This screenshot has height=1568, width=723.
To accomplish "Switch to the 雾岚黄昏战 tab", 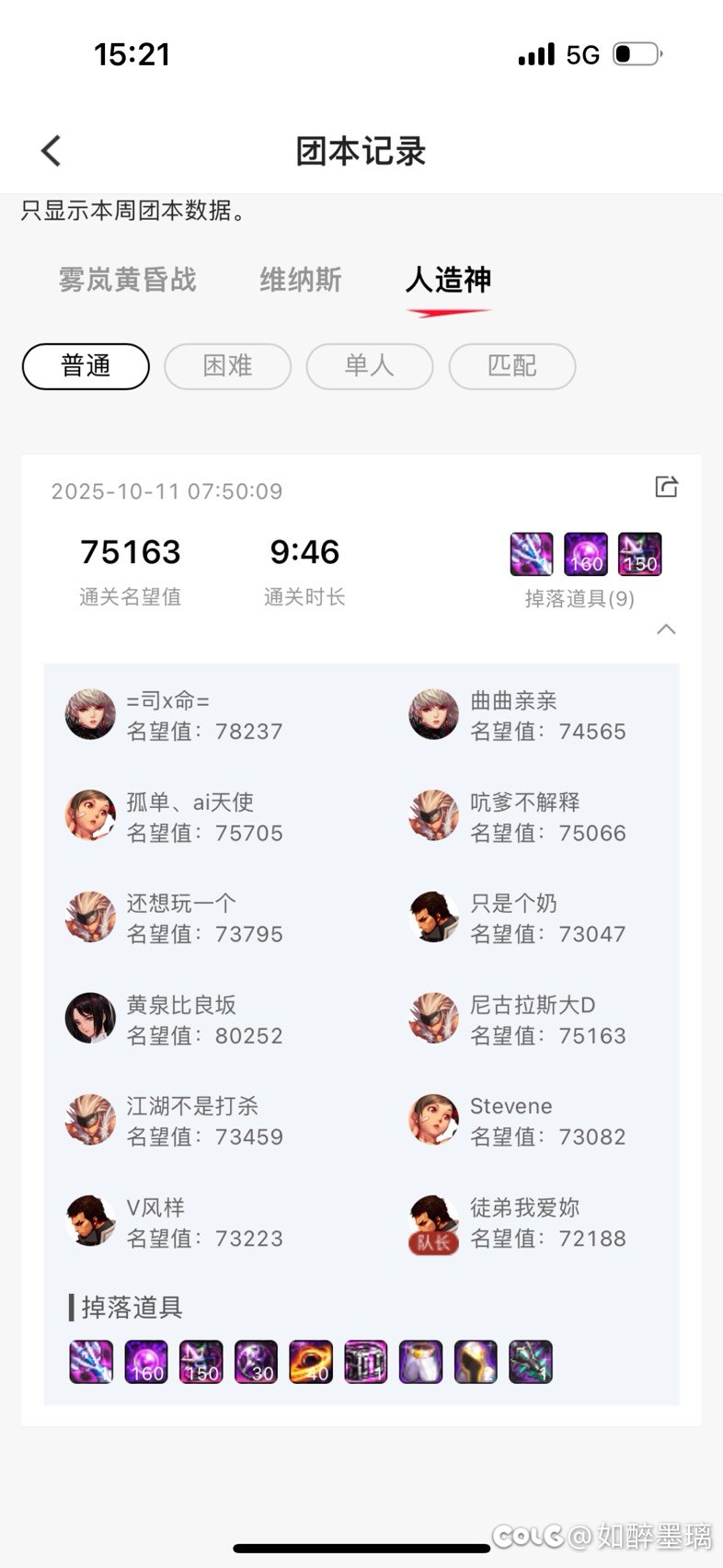I will [x=127, y=280].
